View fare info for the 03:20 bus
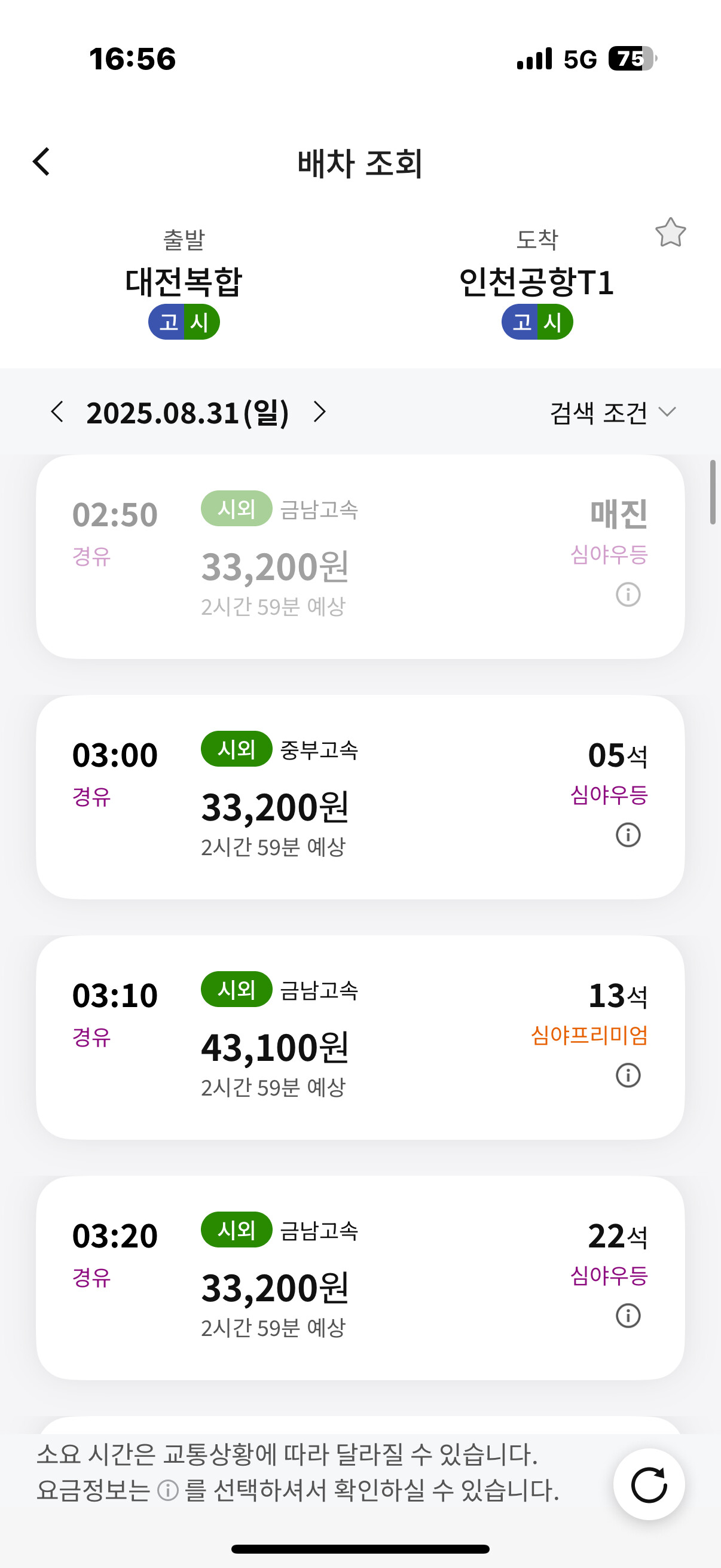 (628, 1316)
